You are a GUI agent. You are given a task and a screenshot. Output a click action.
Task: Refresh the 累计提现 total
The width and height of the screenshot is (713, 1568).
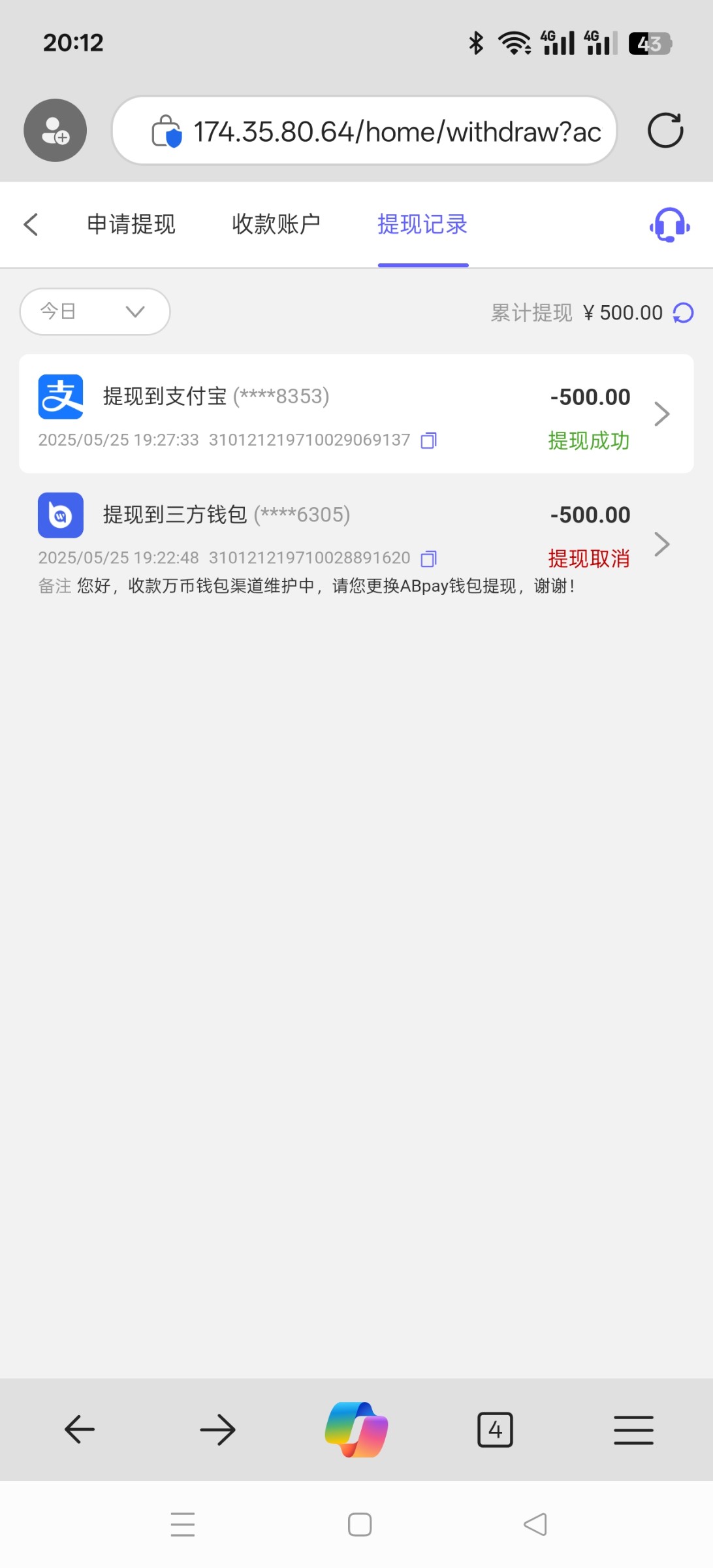683,313
